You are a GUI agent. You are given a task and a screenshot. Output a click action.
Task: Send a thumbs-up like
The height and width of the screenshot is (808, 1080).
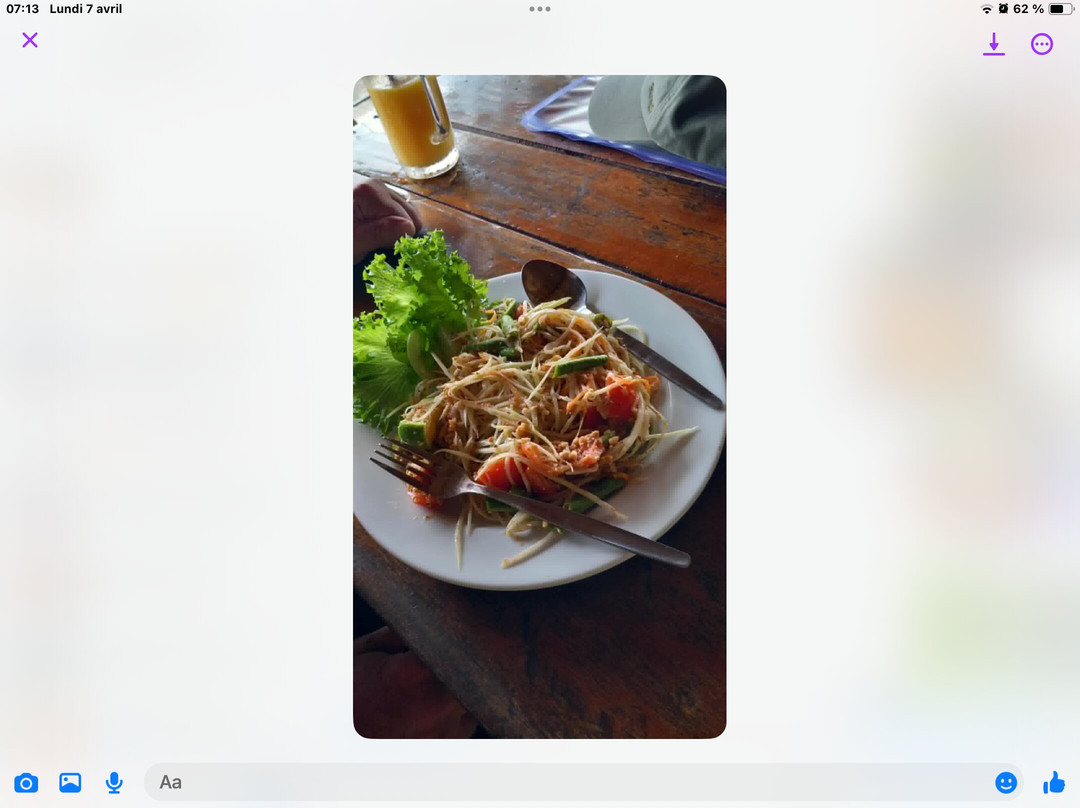click(1053, 782)
